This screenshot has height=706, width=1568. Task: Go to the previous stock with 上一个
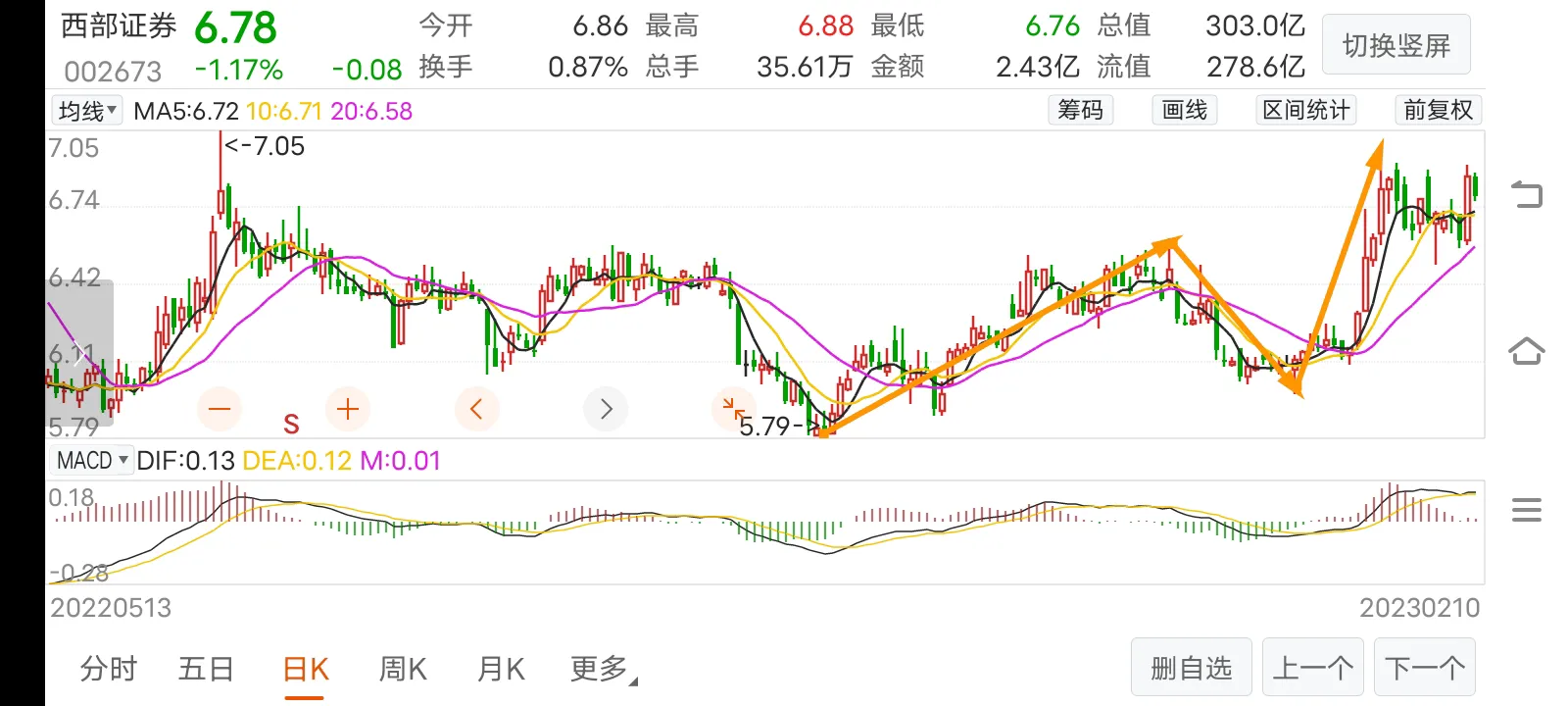pyautogui.click(x=1313, y=668)
